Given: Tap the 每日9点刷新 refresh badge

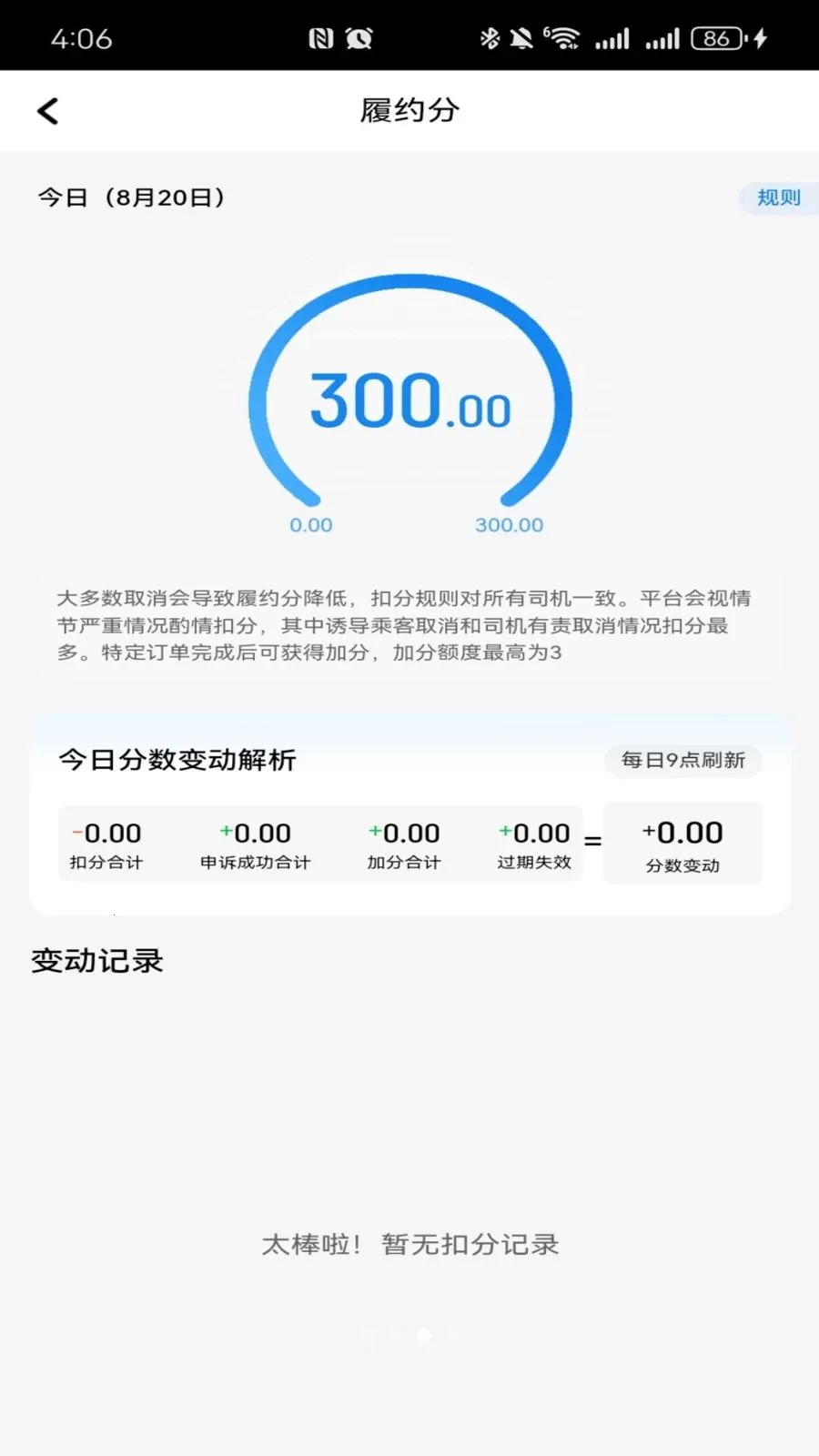Looking at the screenshot, I should [x=683, y=762].
